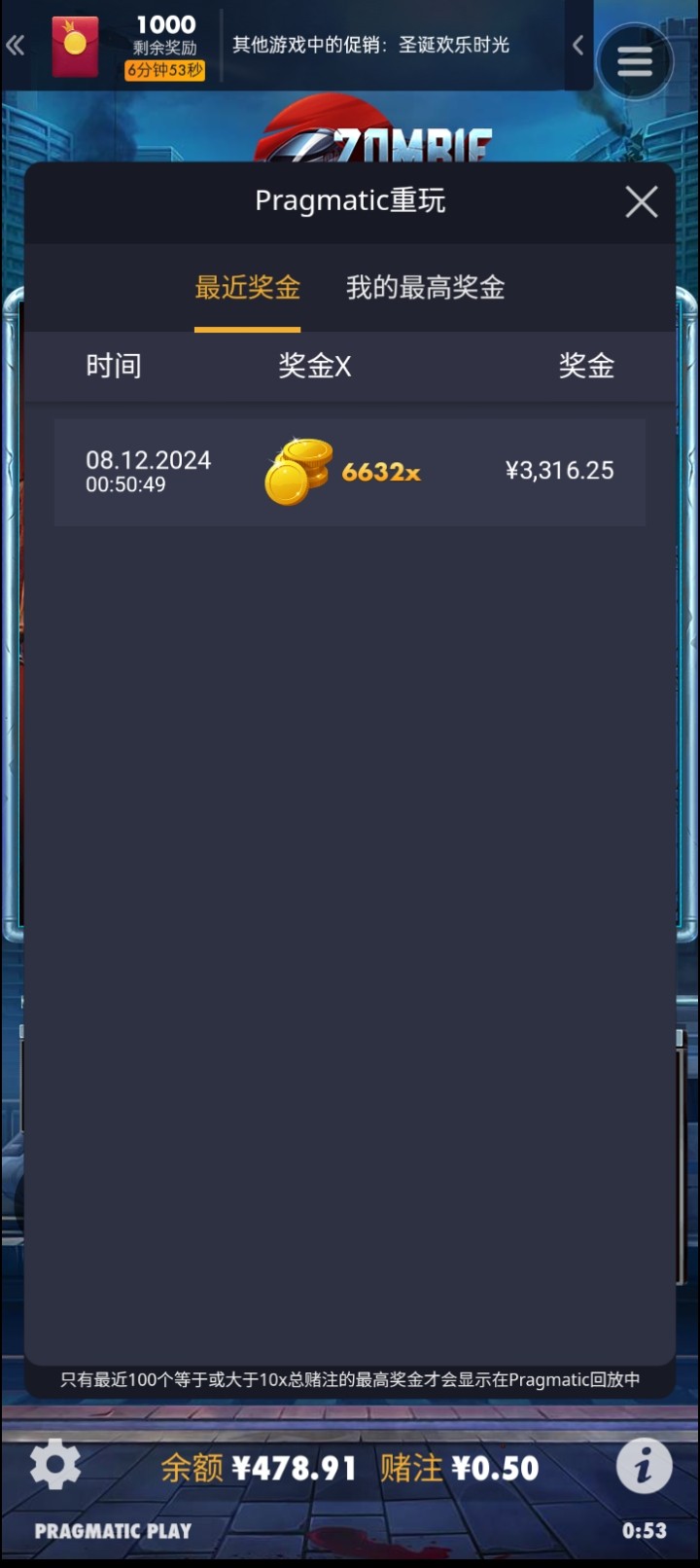Open the 6632x win replay from 08.12.2024
Screen dimensions: 700x1568
point(349,473)
